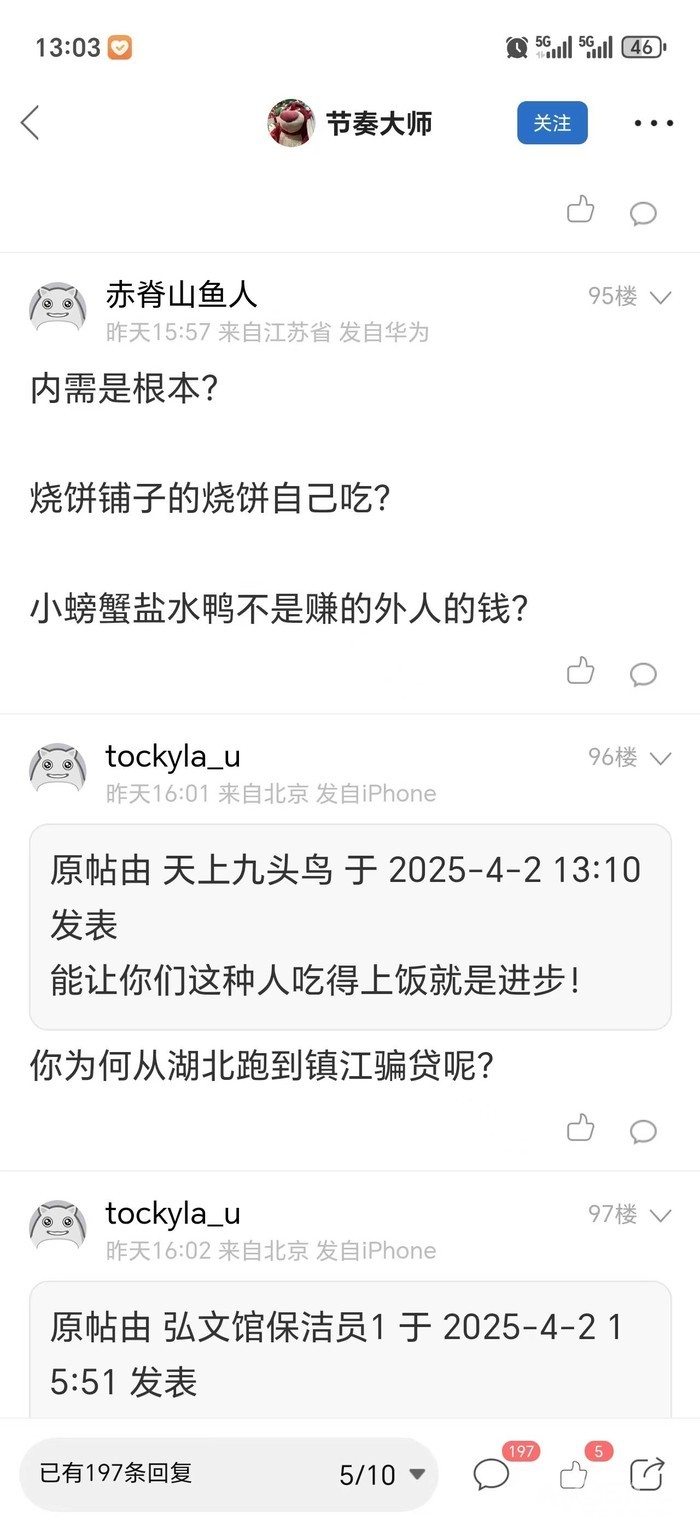The height and width of the screenshot is (1531, 700).
Task: Open the three-dot overflow menu
Action: pos(653,123)
